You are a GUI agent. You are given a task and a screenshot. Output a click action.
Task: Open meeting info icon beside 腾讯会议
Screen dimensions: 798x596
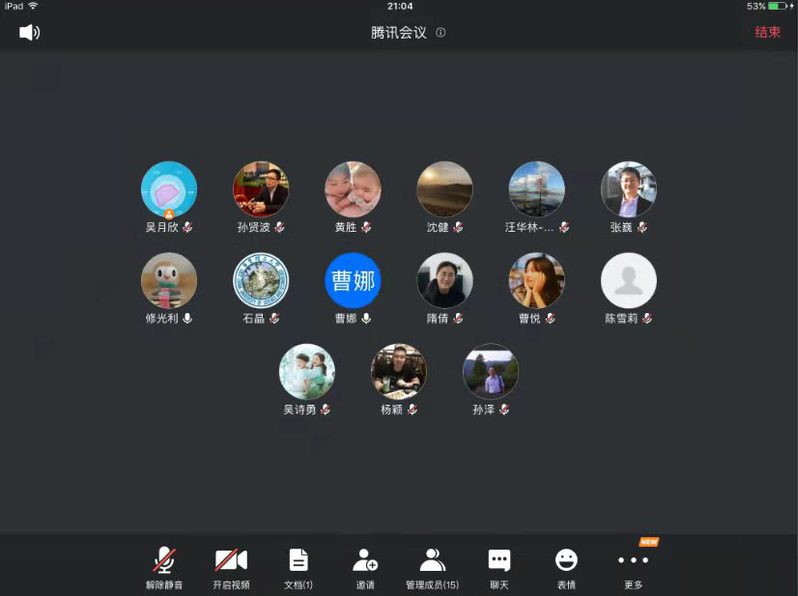[x=440, y=32]
